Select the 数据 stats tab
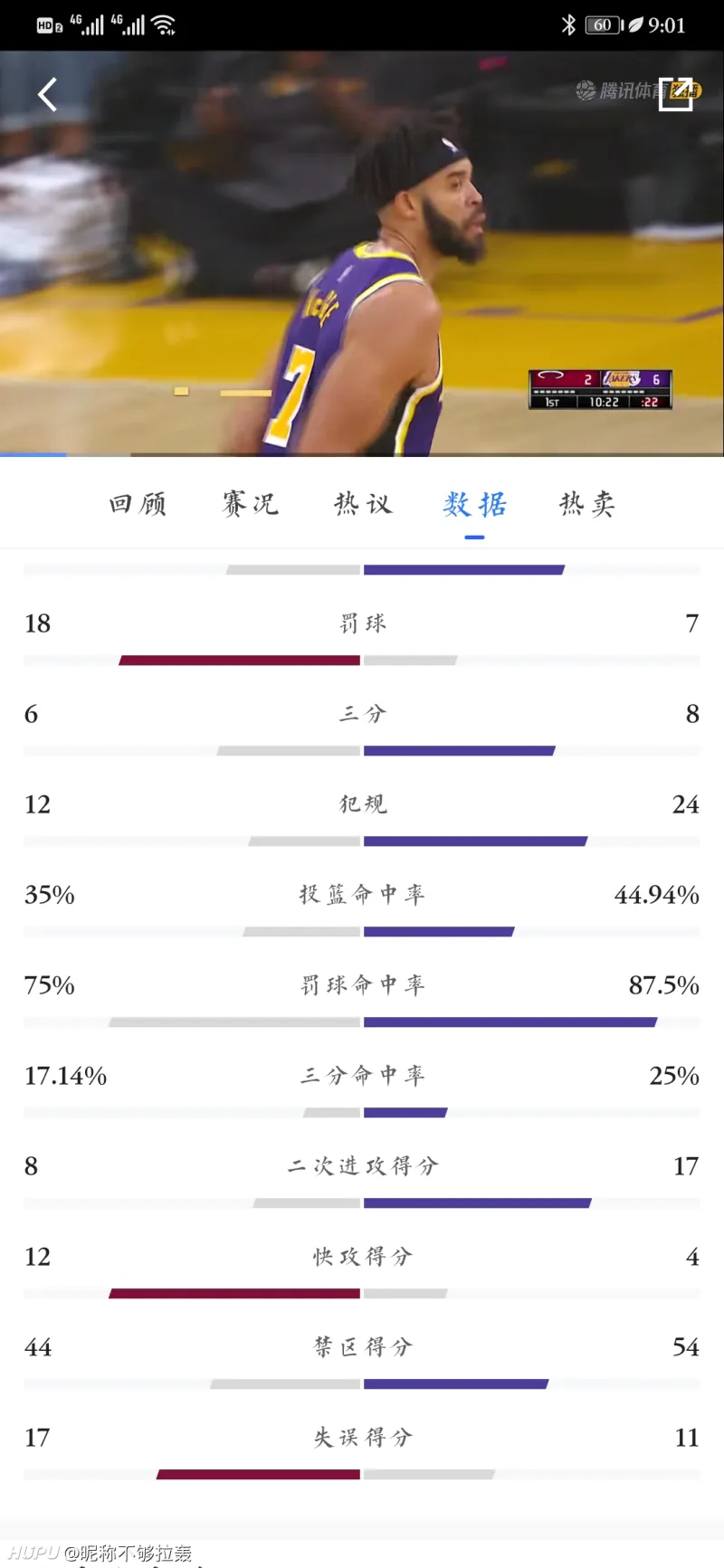This screenshot has width=724, height=1568. pyautogui.click(x=474, y=504)
